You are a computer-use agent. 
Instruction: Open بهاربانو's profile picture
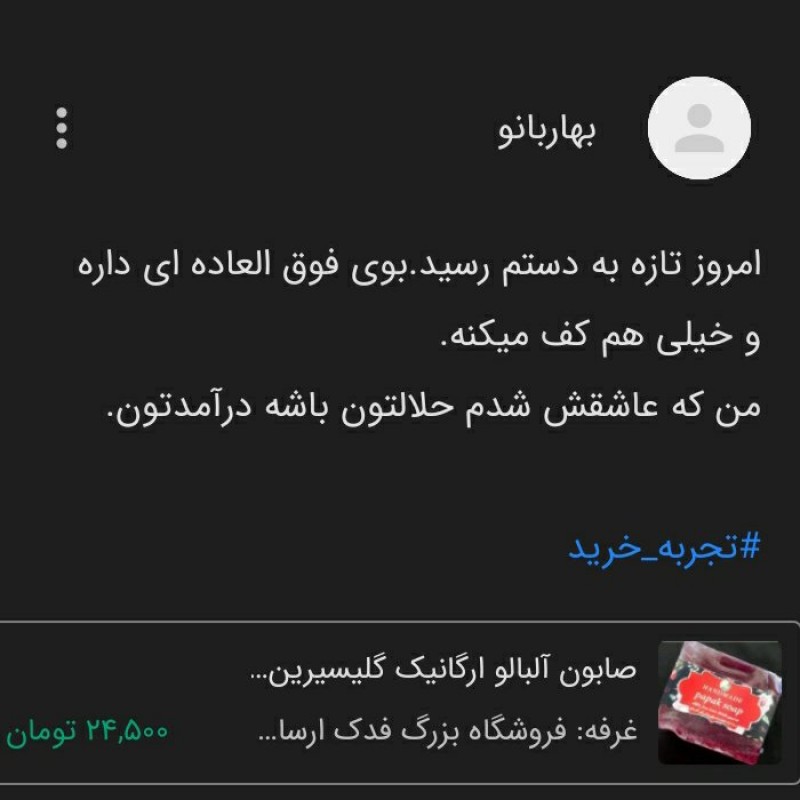tap(699, 129)
